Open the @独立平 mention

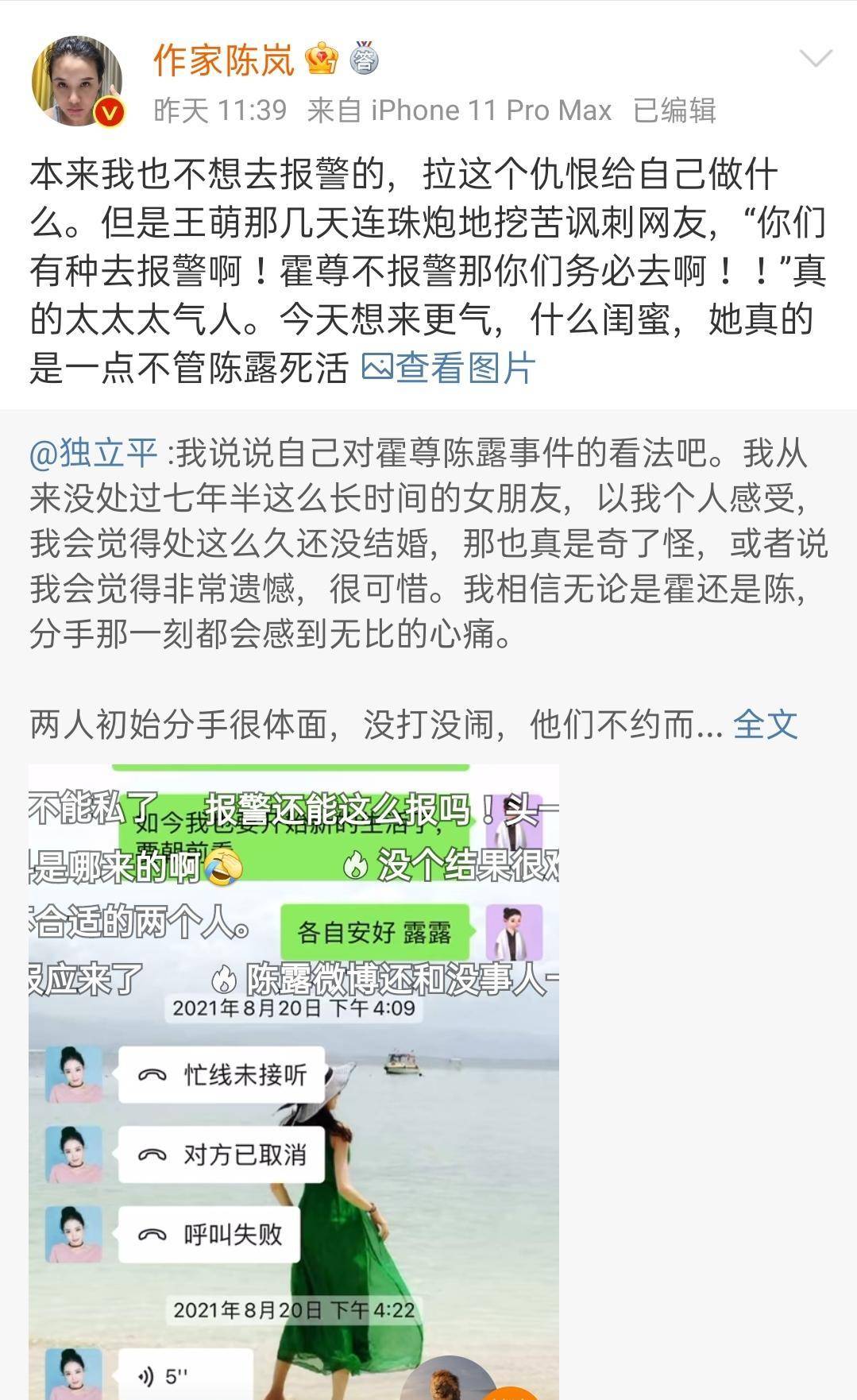[94, 453]
